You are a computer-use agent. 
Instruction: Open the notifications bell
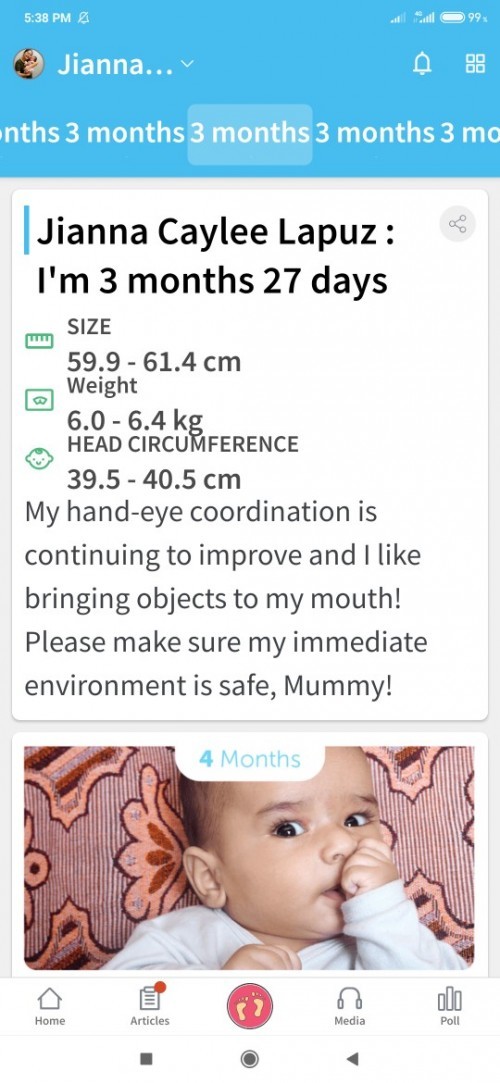click(x=422, y=64)
